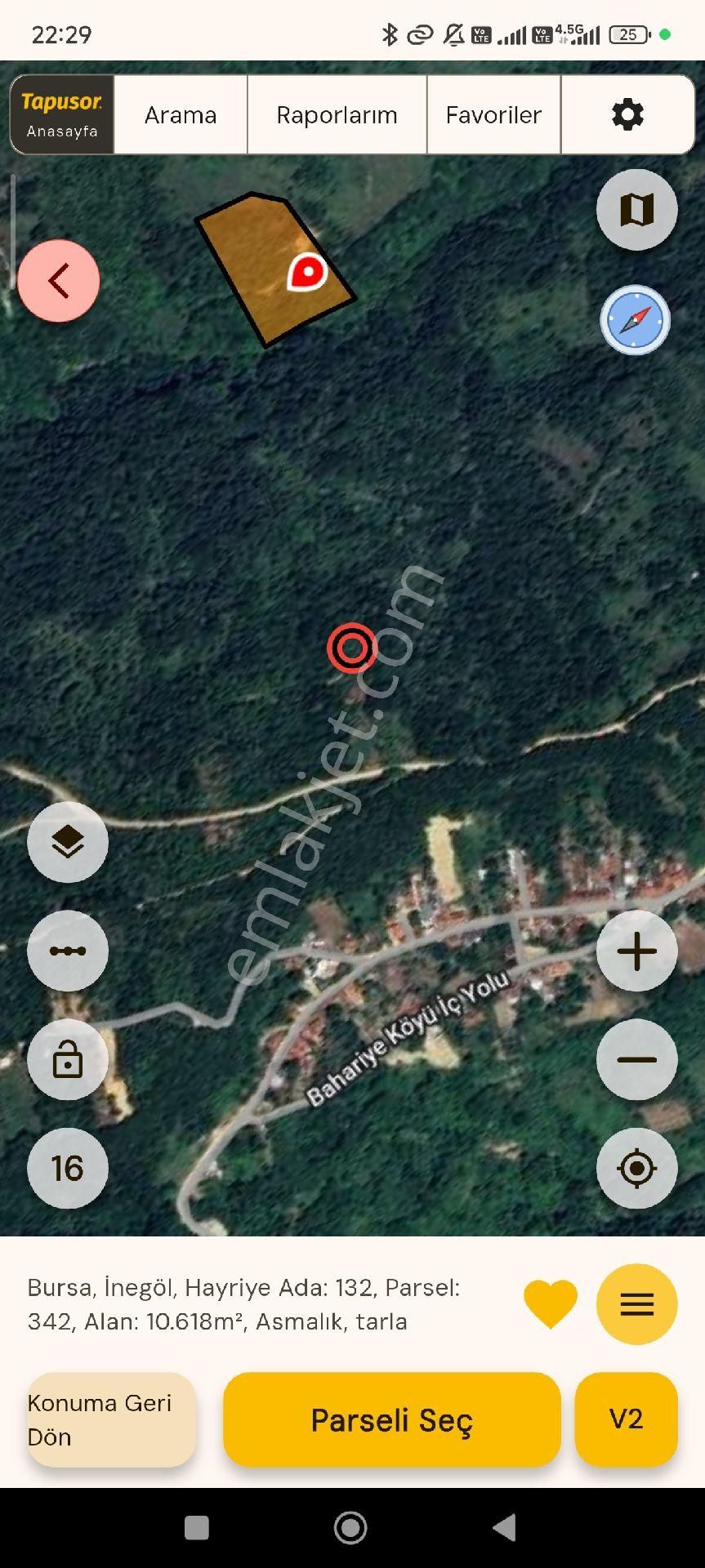Open the settings gear in the top bar

coord(626,114)
